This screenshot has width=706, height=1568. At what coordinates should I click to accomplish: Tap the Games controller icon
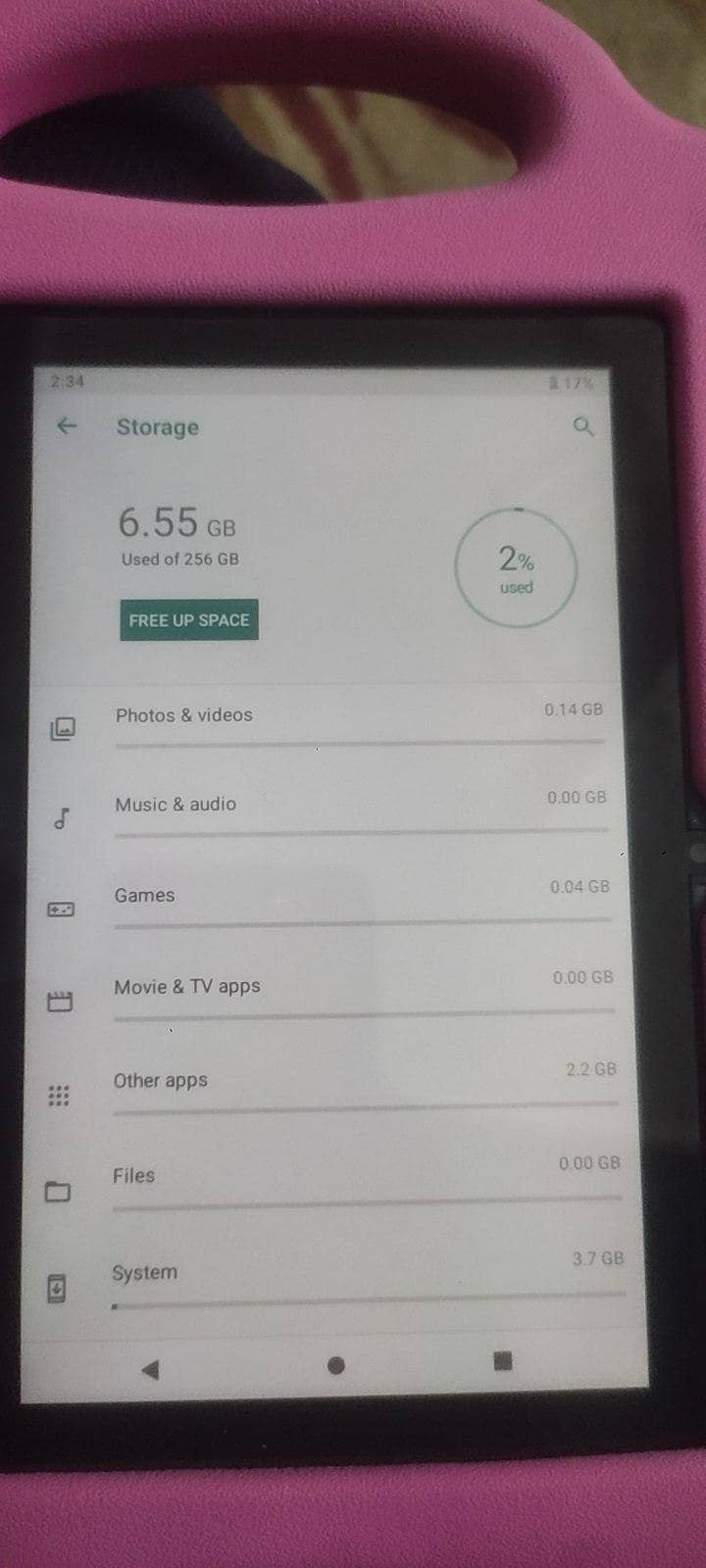(61, 910)
